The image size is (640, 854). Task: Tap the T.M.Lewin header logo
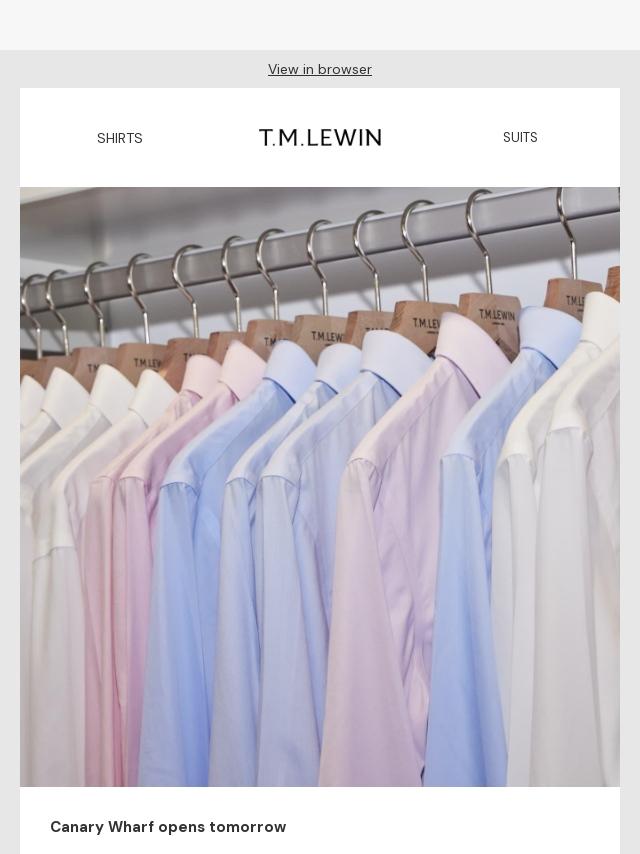[320, 137]
